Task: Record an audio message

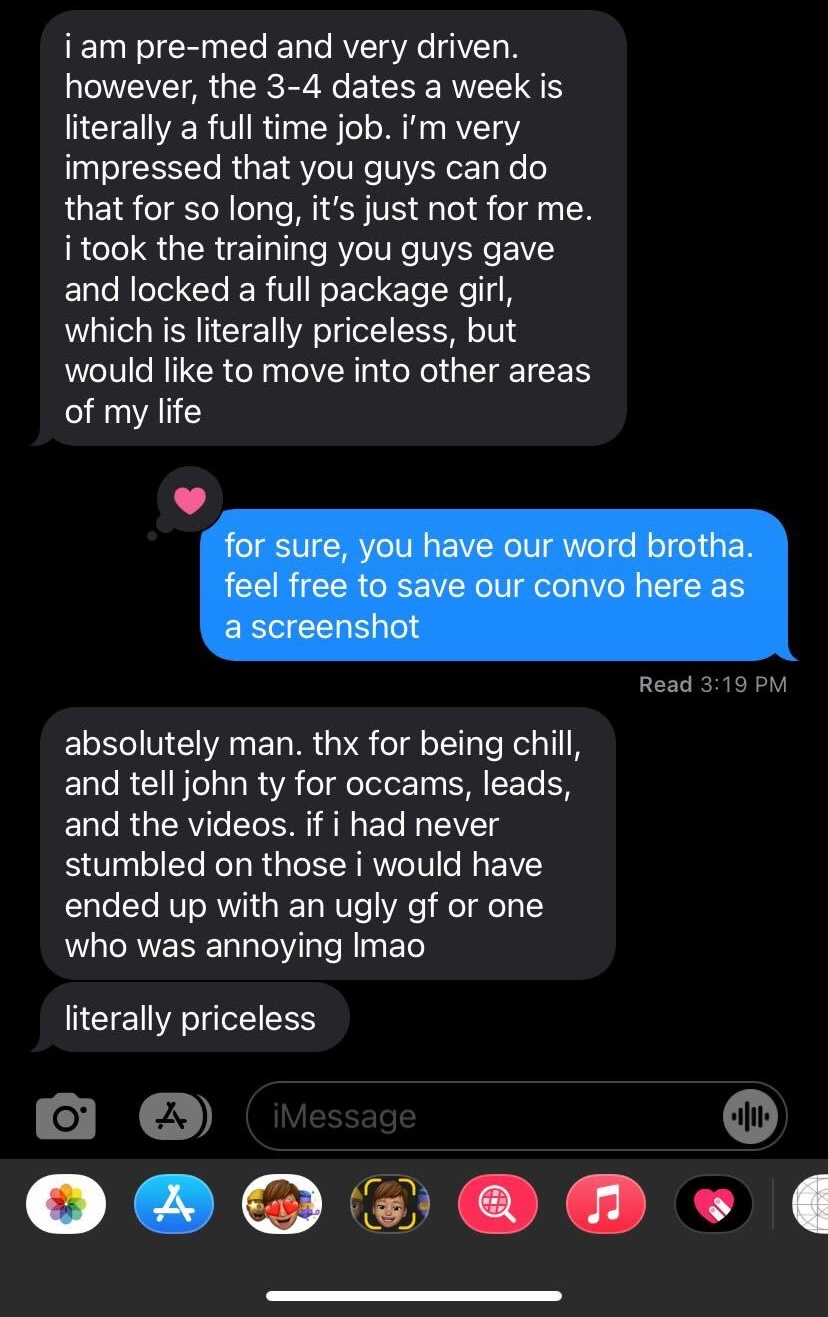Action: (749, 1116)
